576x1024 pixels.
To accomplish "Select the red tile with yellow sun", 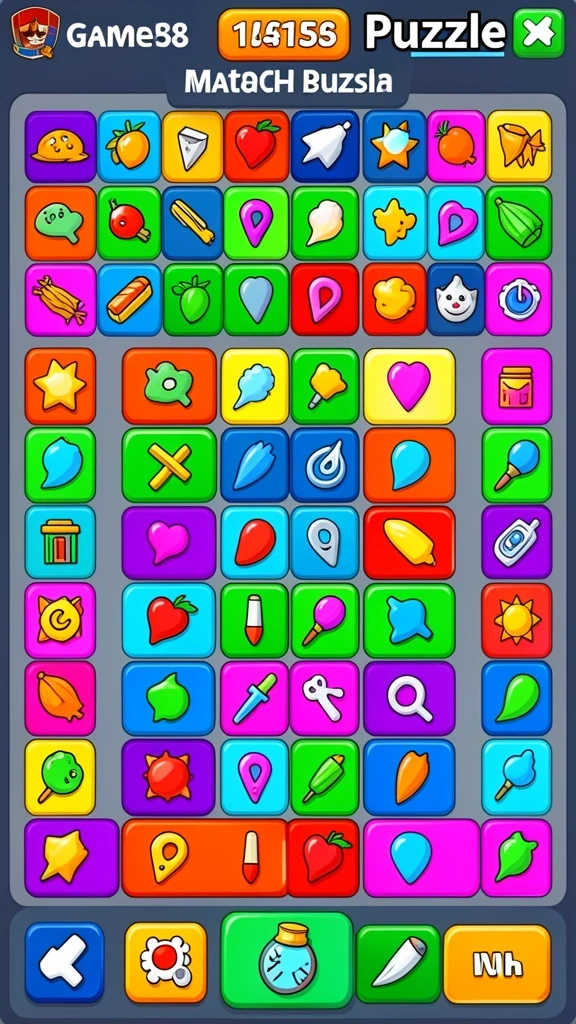I will pos(517,620).
